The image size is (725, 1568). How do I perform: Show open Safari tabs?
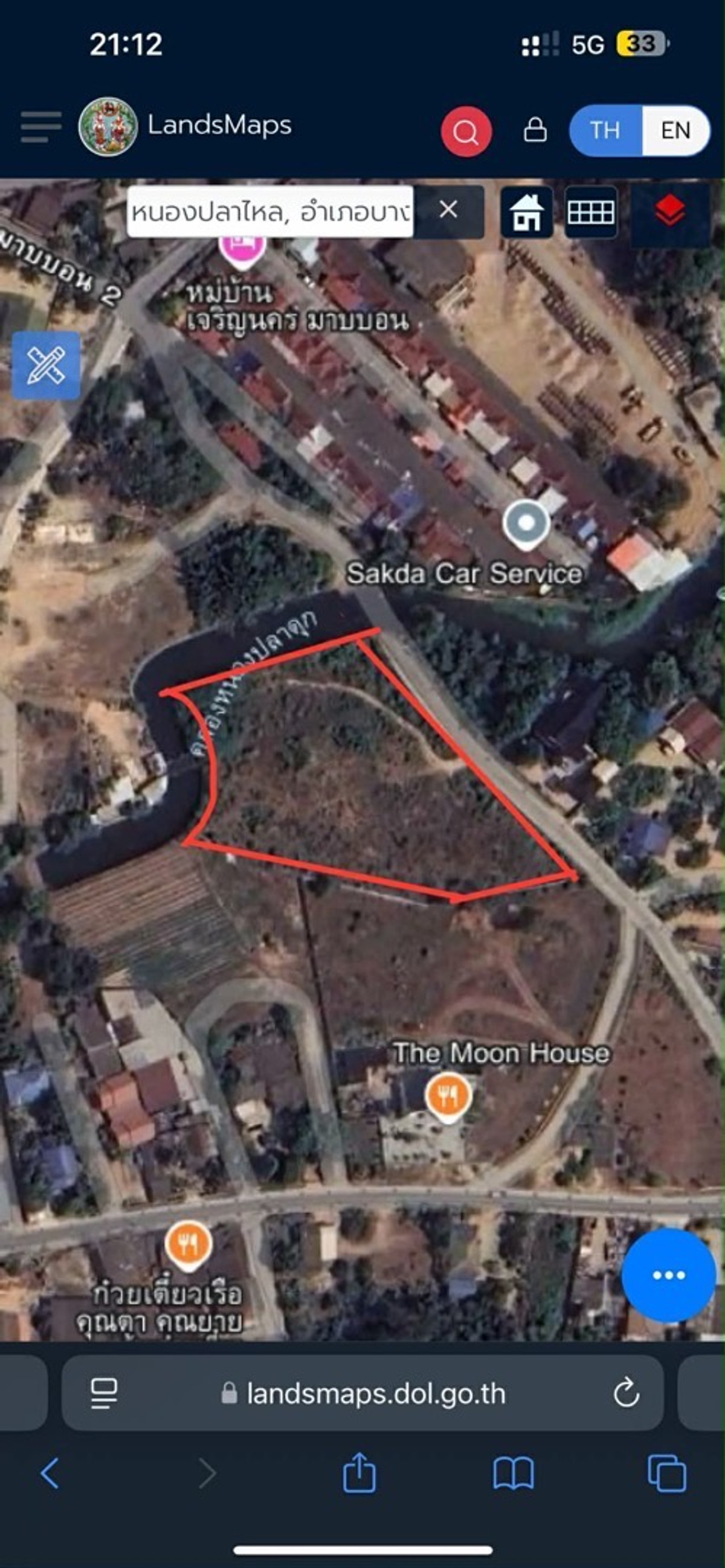tap(666, 1474)
